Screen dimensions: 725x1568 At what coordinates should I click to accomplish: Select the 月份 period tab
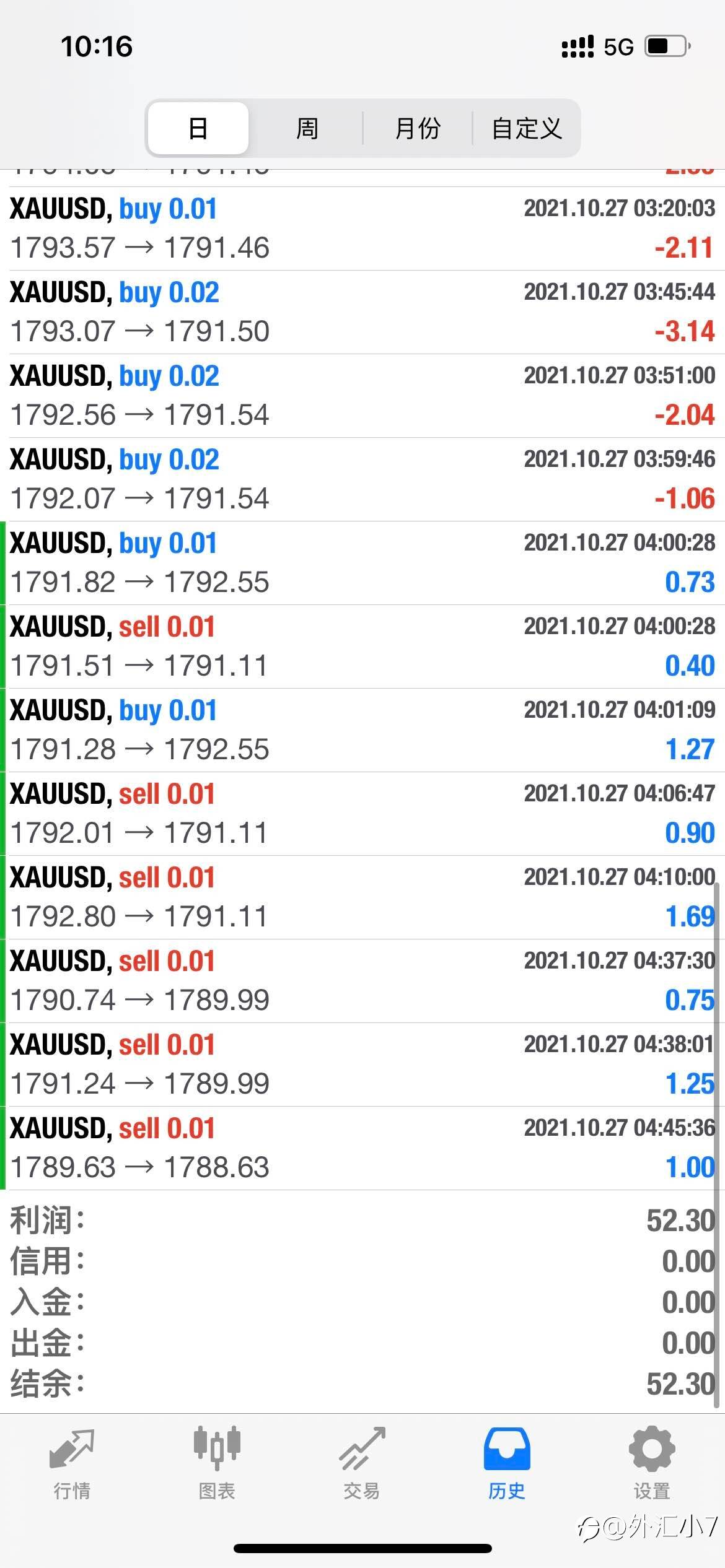(418, 128)
